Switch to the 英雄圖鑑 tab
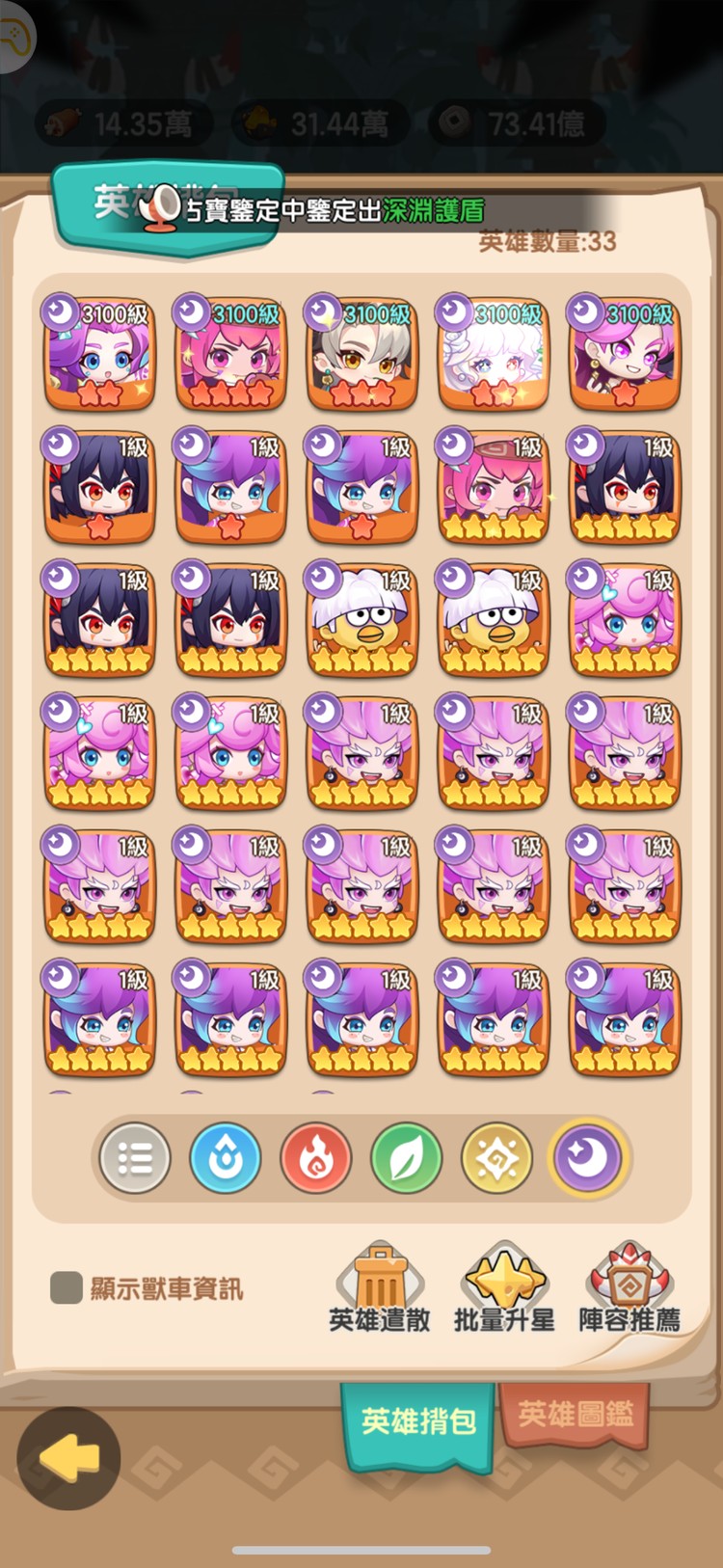This screenshot has height=1568, width=723. click(x=576, y=1414)
